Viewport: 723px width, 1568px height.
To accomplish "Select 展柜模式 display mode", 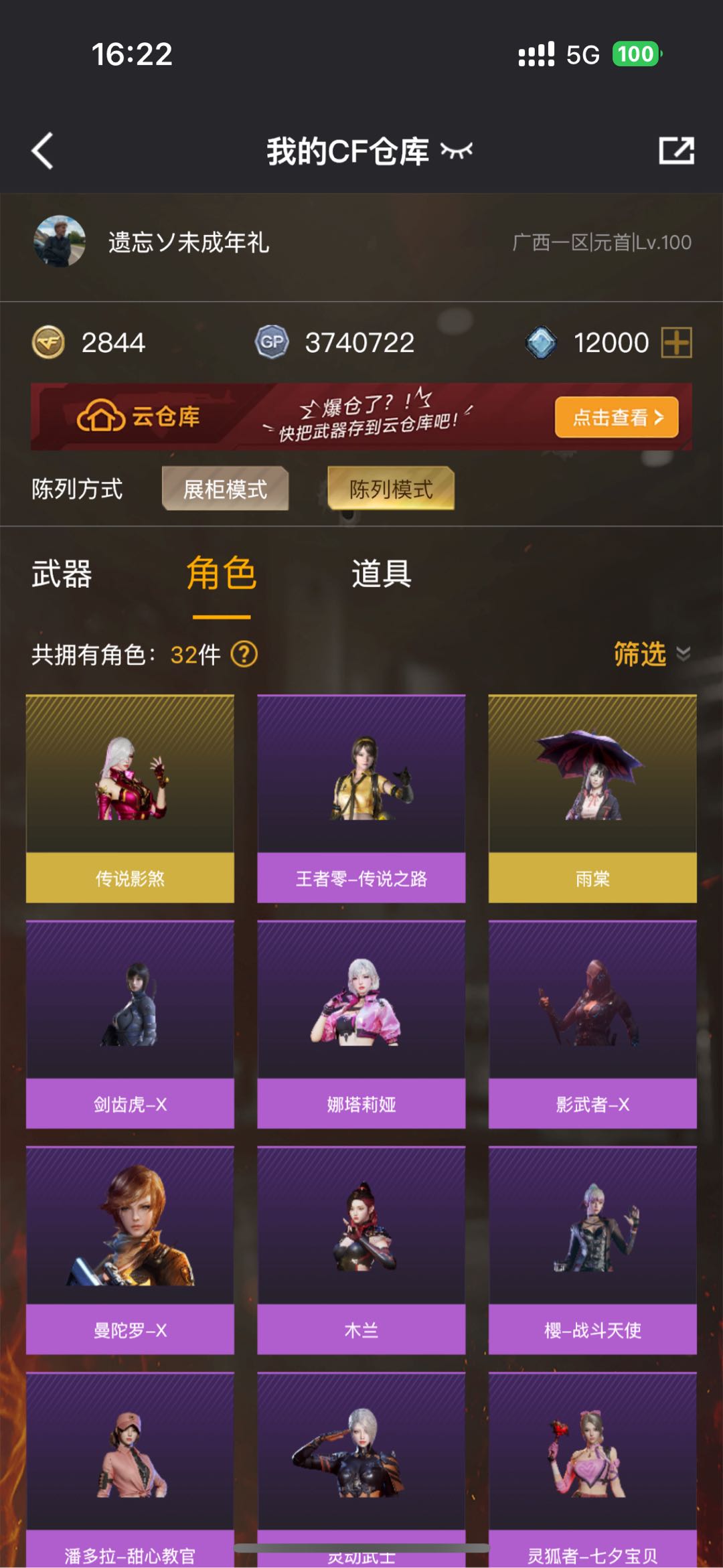I will (x=225, y=489).
